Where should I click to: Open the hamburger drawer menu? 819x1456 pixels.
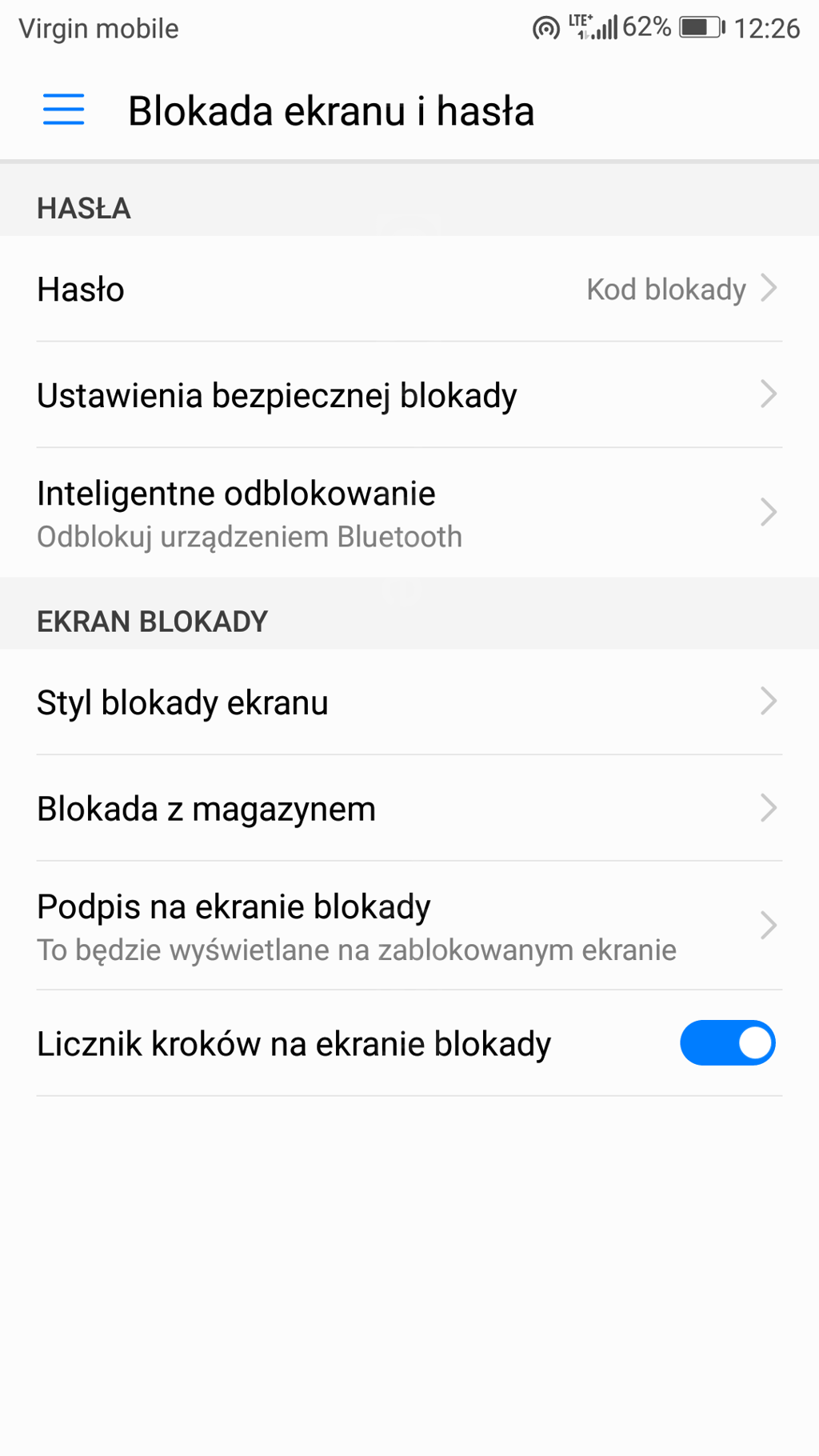coord(63,110)
